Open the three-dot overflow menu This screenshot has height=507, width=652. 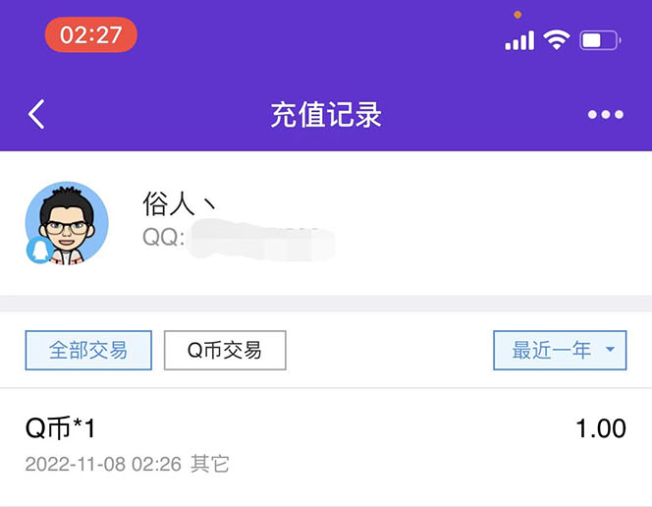point(605,115)
